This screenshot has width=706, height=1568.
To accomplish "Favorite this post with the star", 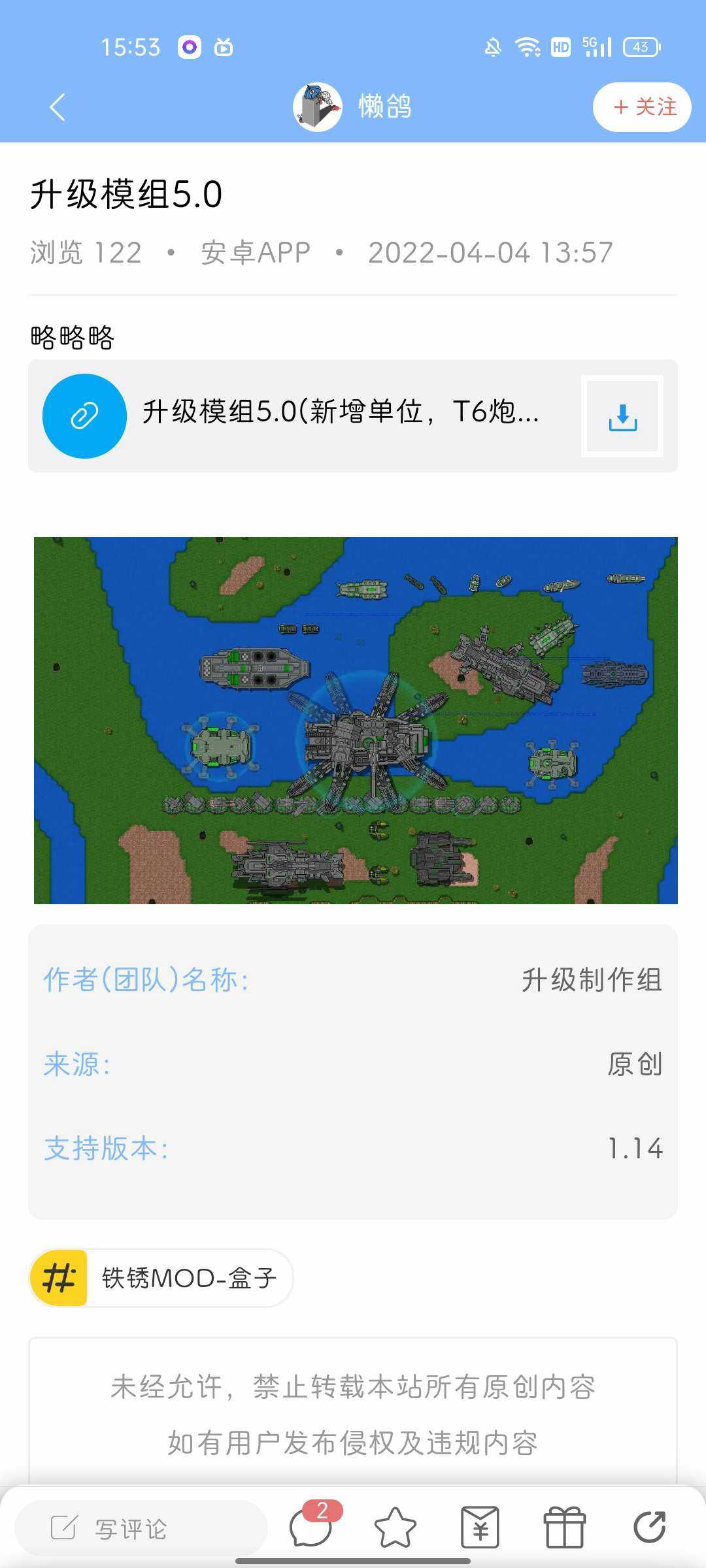I will 395,1527.
